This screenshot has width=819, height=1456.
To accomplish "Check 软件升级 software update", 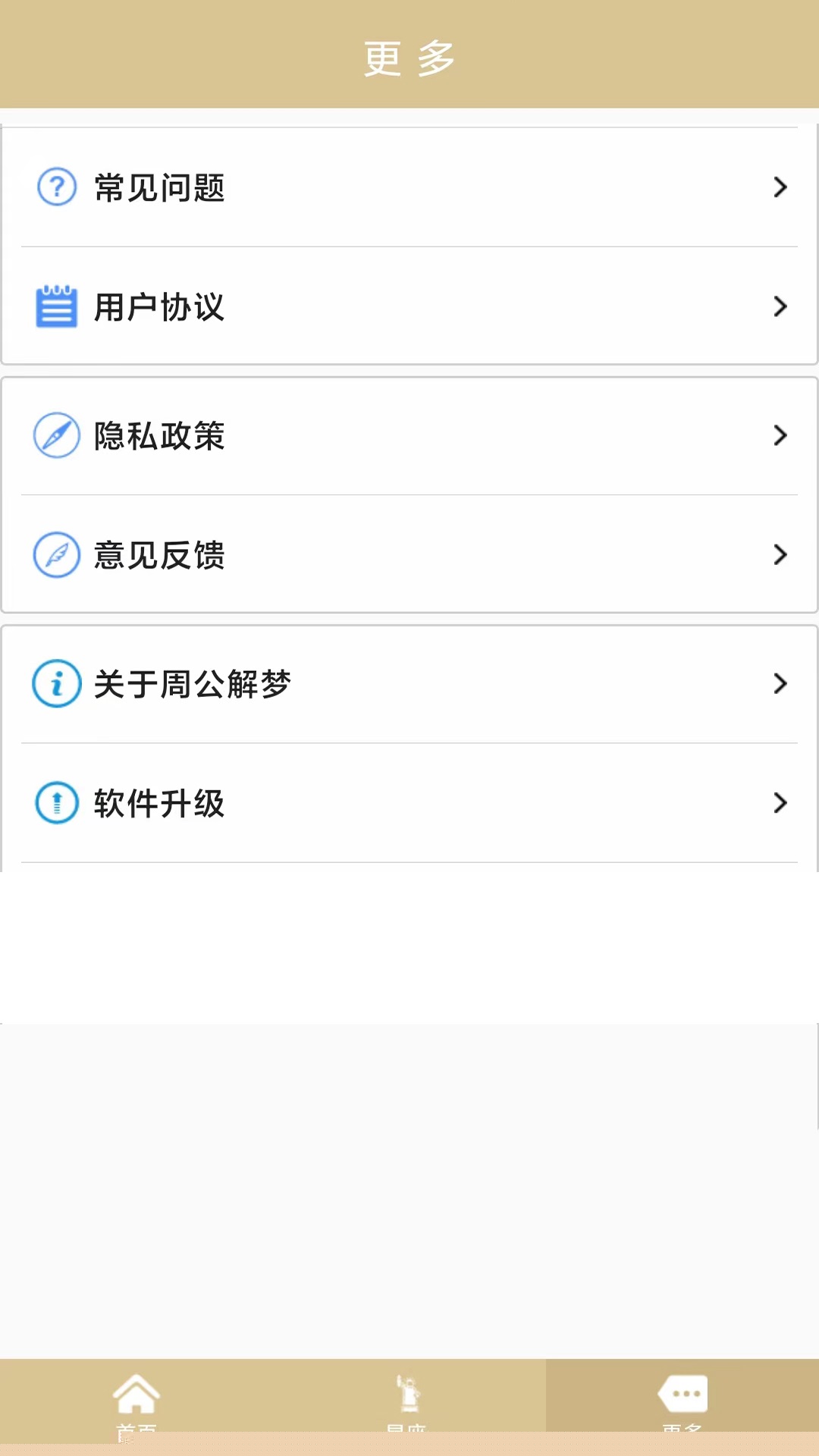I will pos(409,802).
